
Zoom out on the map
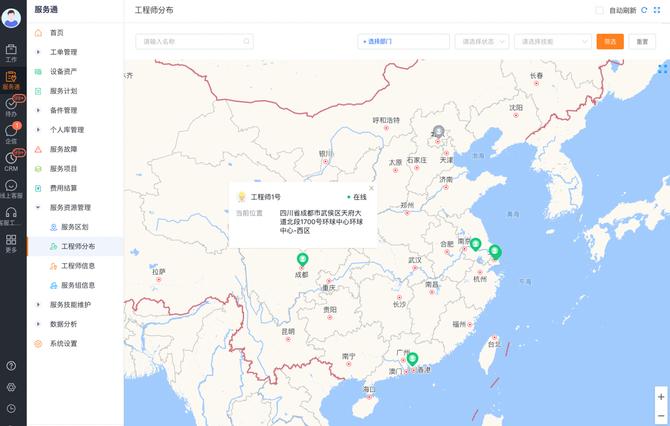point(660,414)
